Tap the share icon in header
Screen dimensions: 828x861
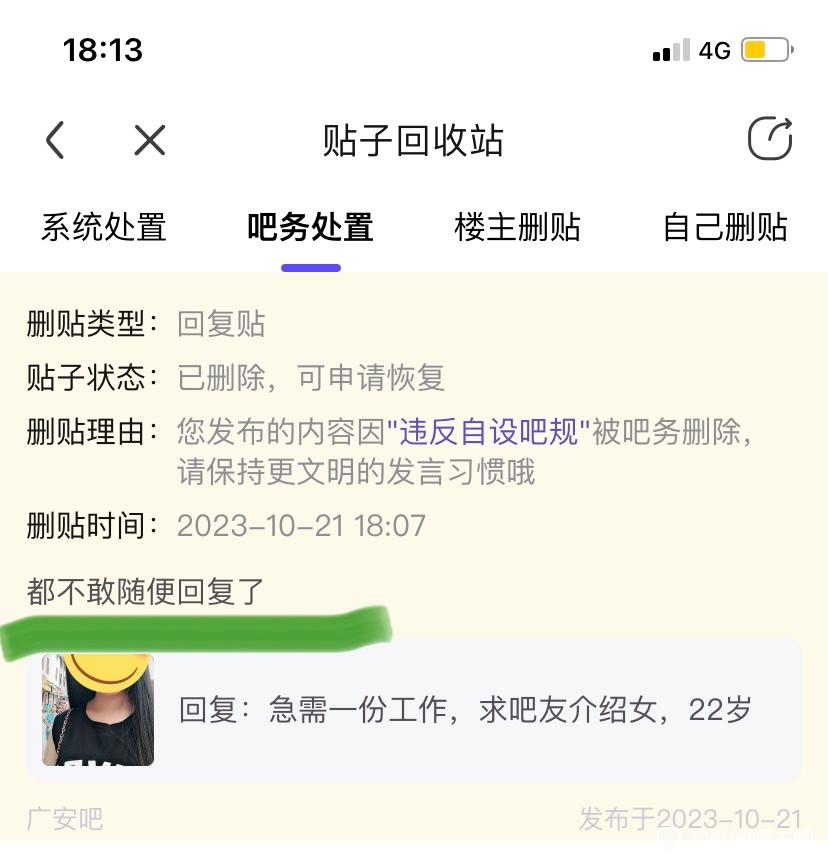click(770, 139)
